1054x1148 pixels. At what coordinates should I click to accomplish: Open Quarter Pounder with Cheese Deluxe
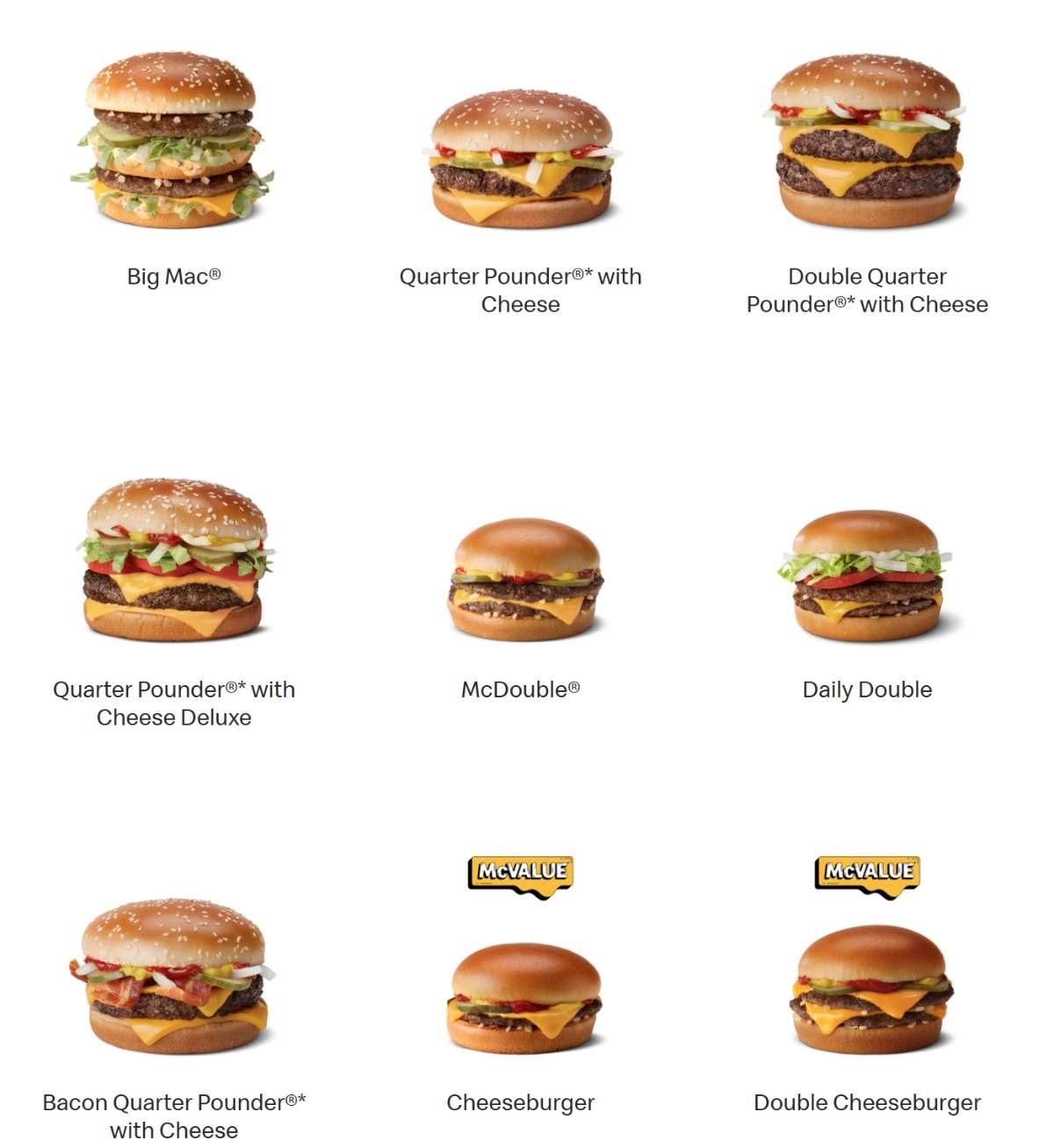coord(174,560)
